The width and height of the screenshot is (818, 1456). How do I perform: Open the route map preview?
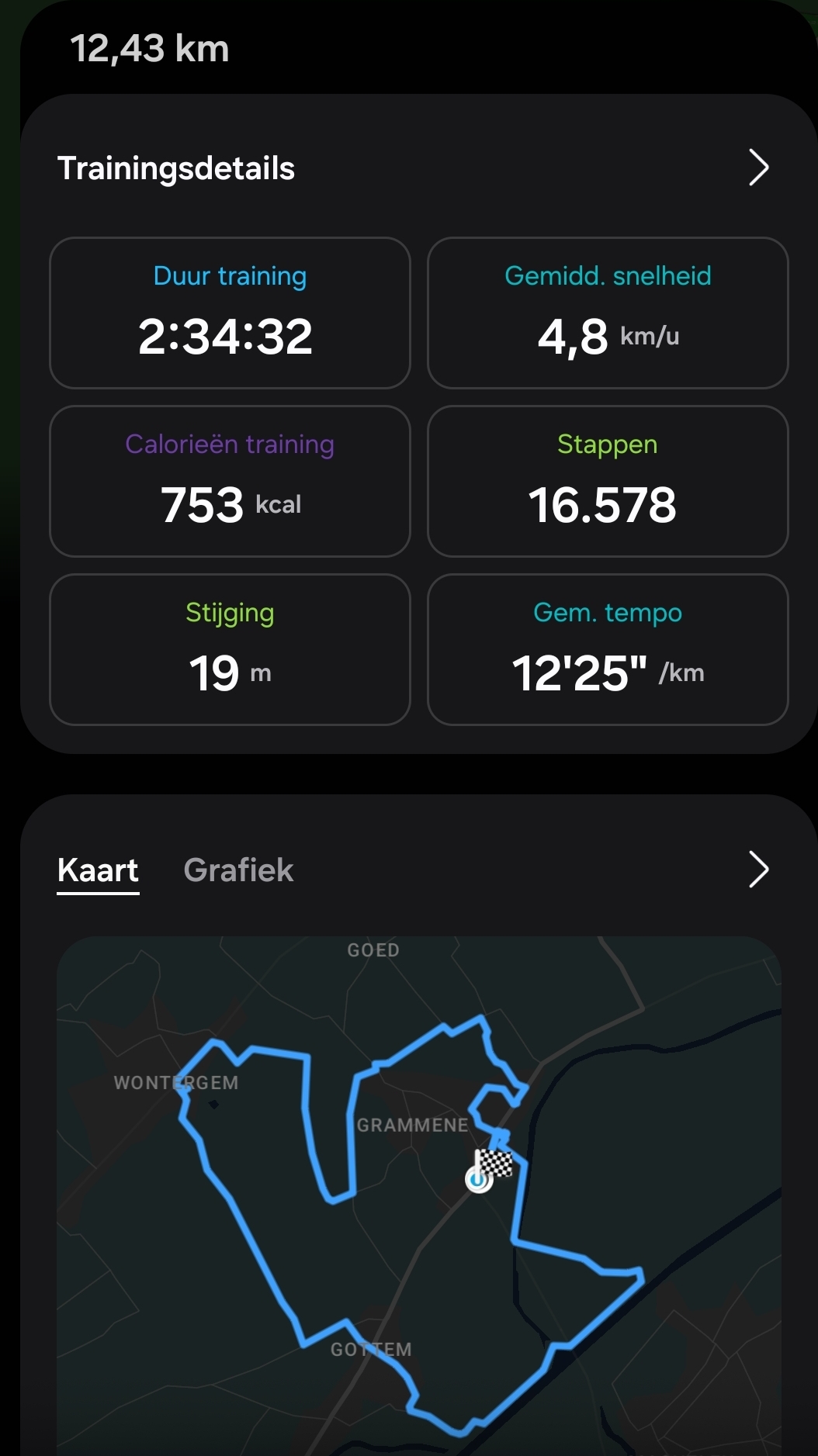click(x=419, y=1195)
